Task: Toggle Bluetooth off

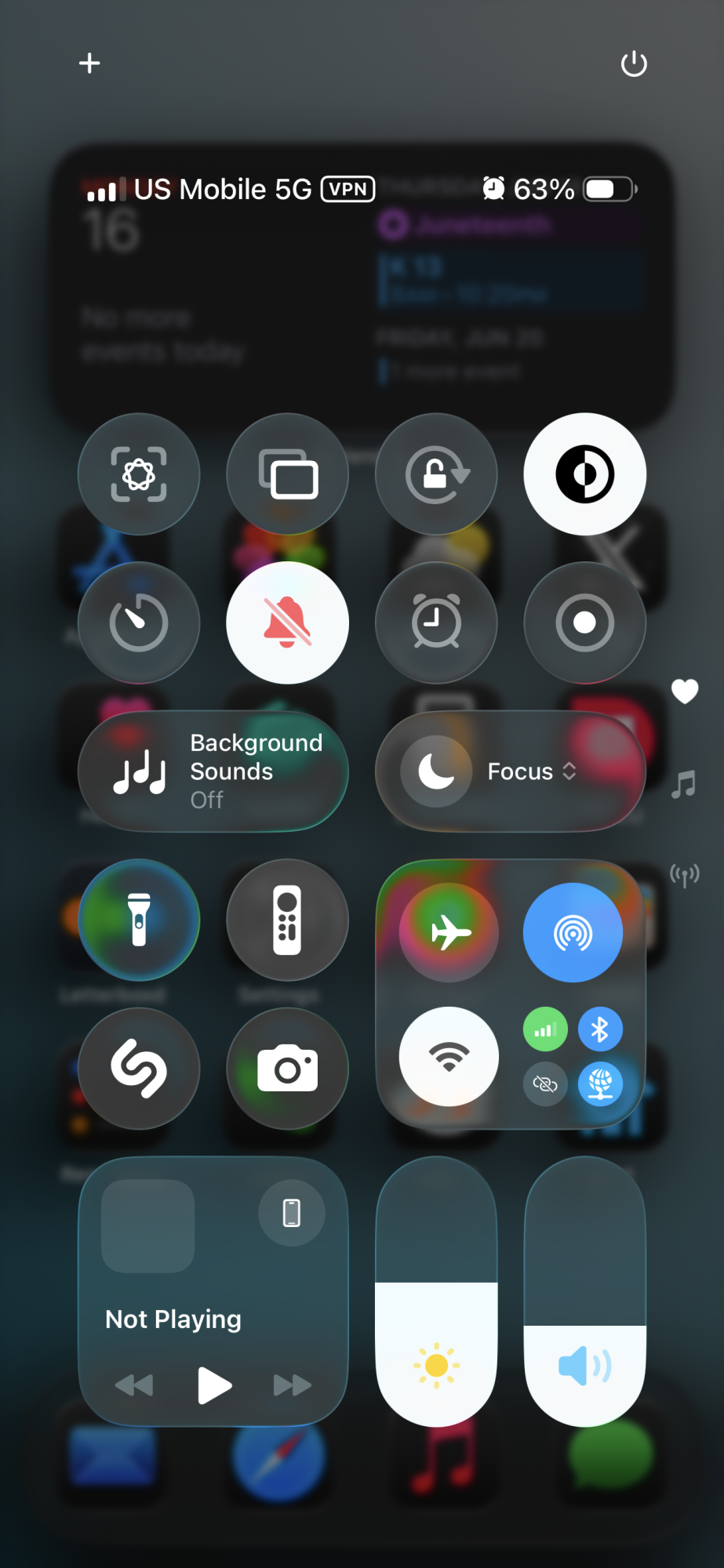Action: [600, 1029]
